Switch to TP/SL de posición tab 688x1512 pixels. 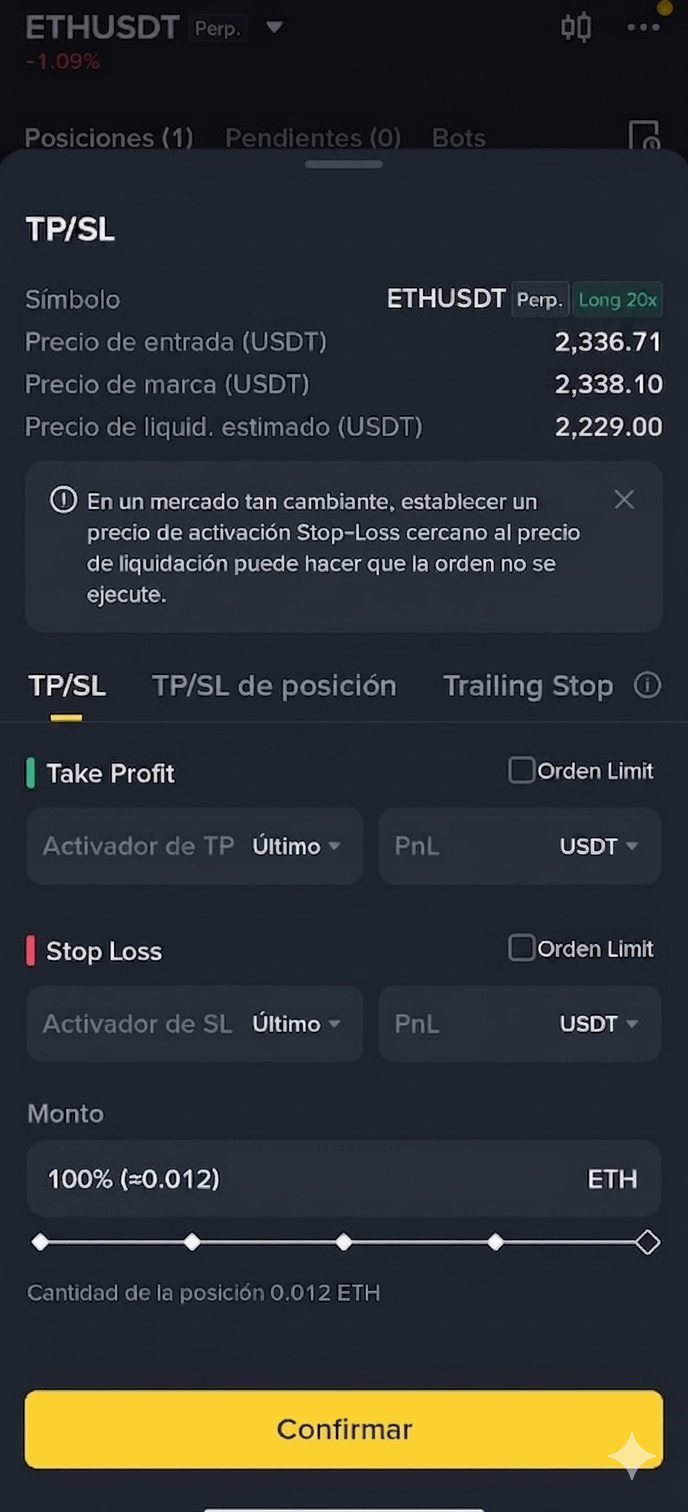click(274, 686)
